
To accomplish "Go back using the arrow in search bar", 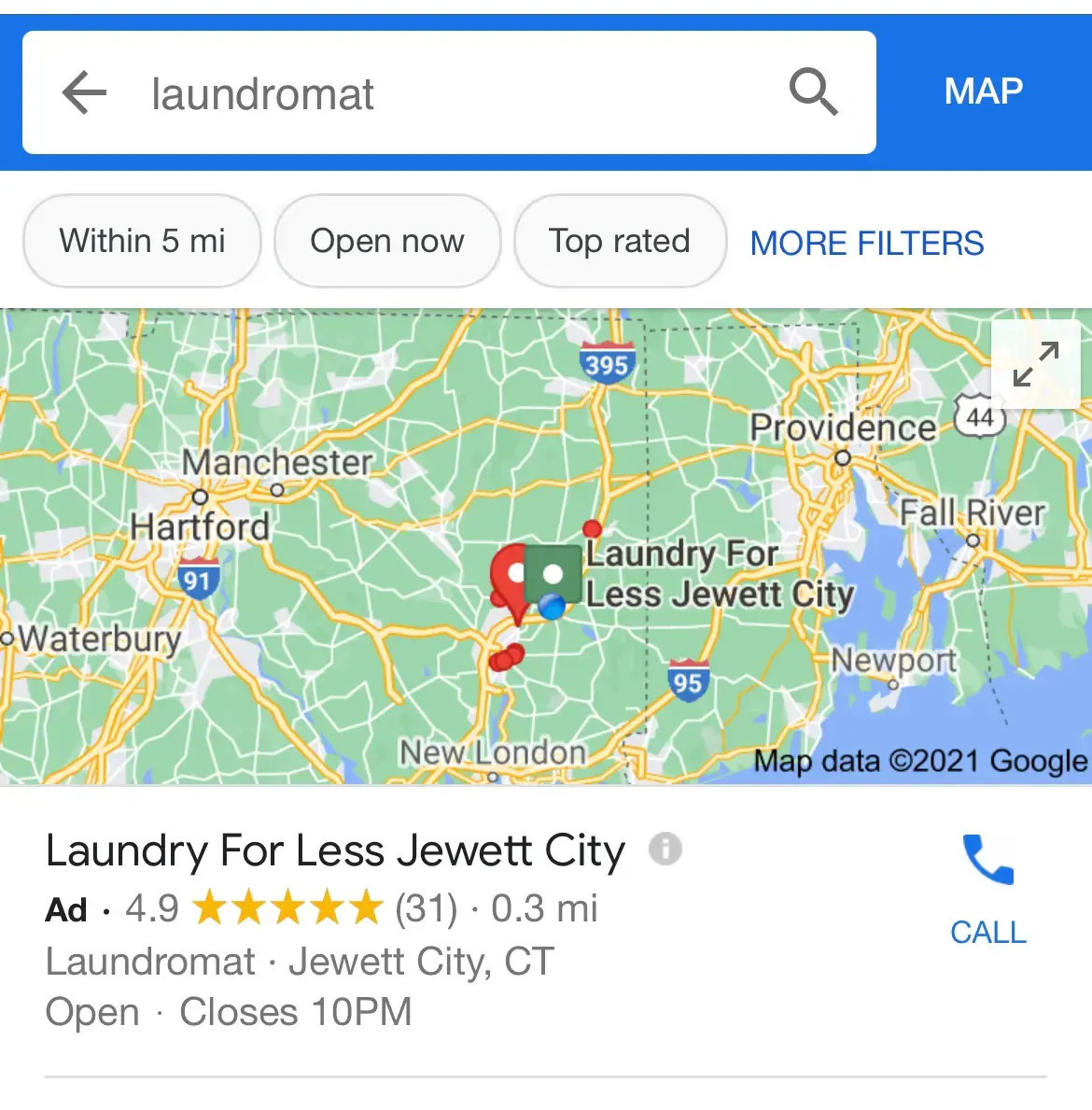I will 84,93.
